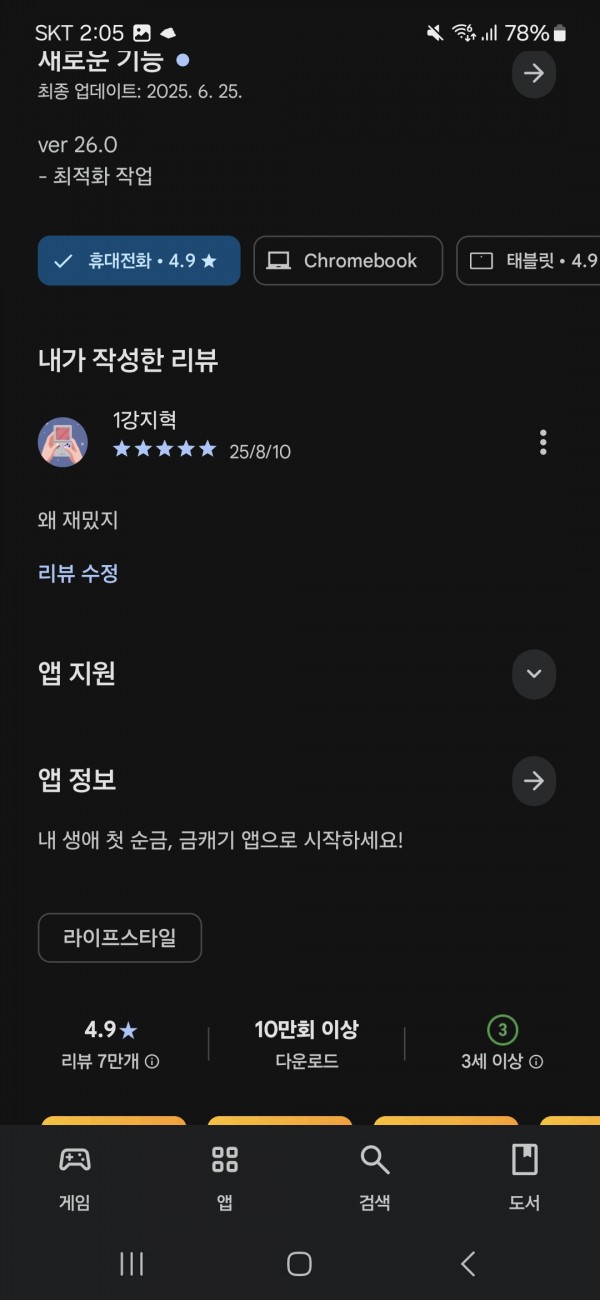Open the 앱 정보 arrow

click(534, 781)
